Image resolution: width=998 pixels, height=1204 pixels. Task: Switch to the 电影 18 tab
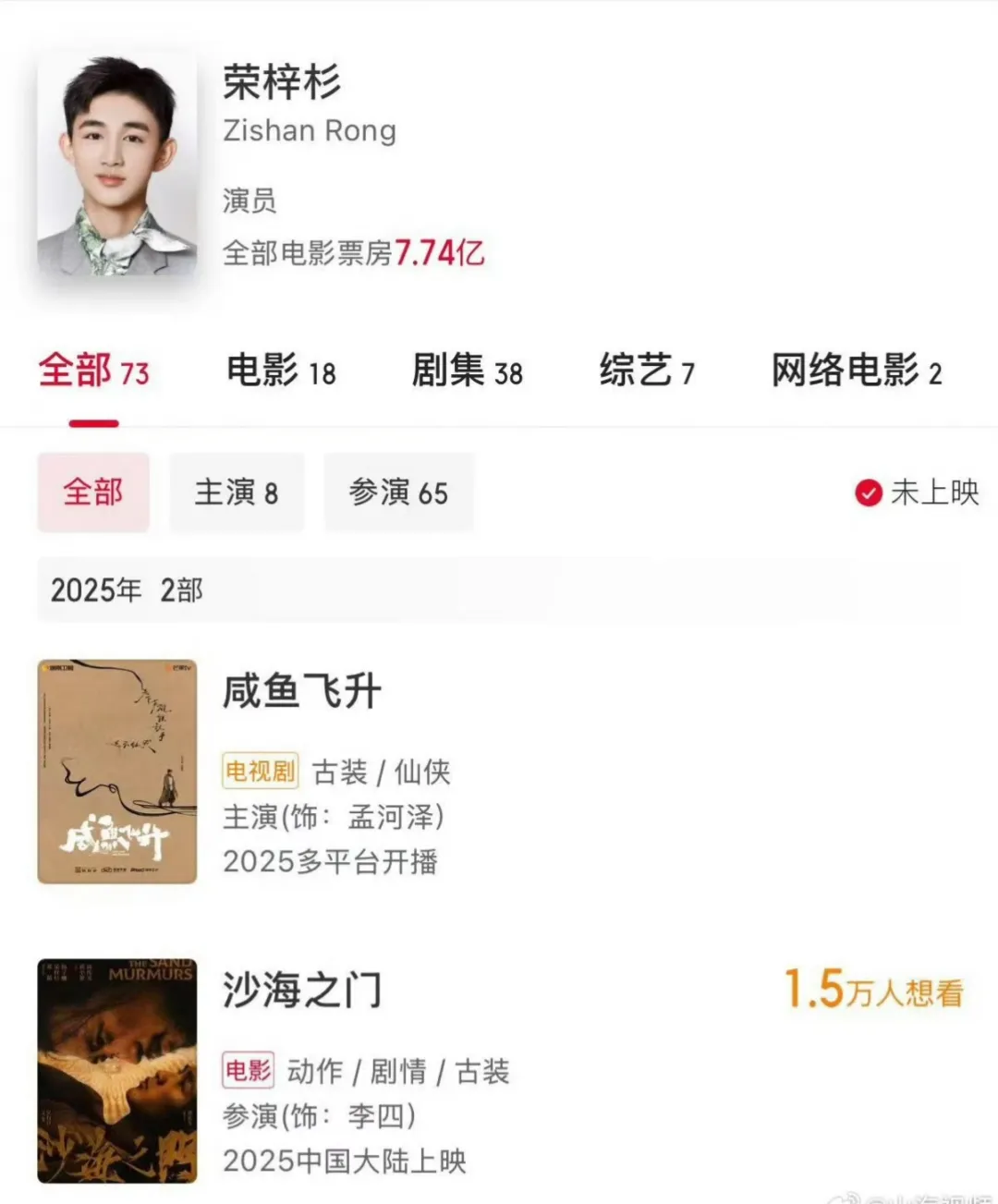point(281,371)
